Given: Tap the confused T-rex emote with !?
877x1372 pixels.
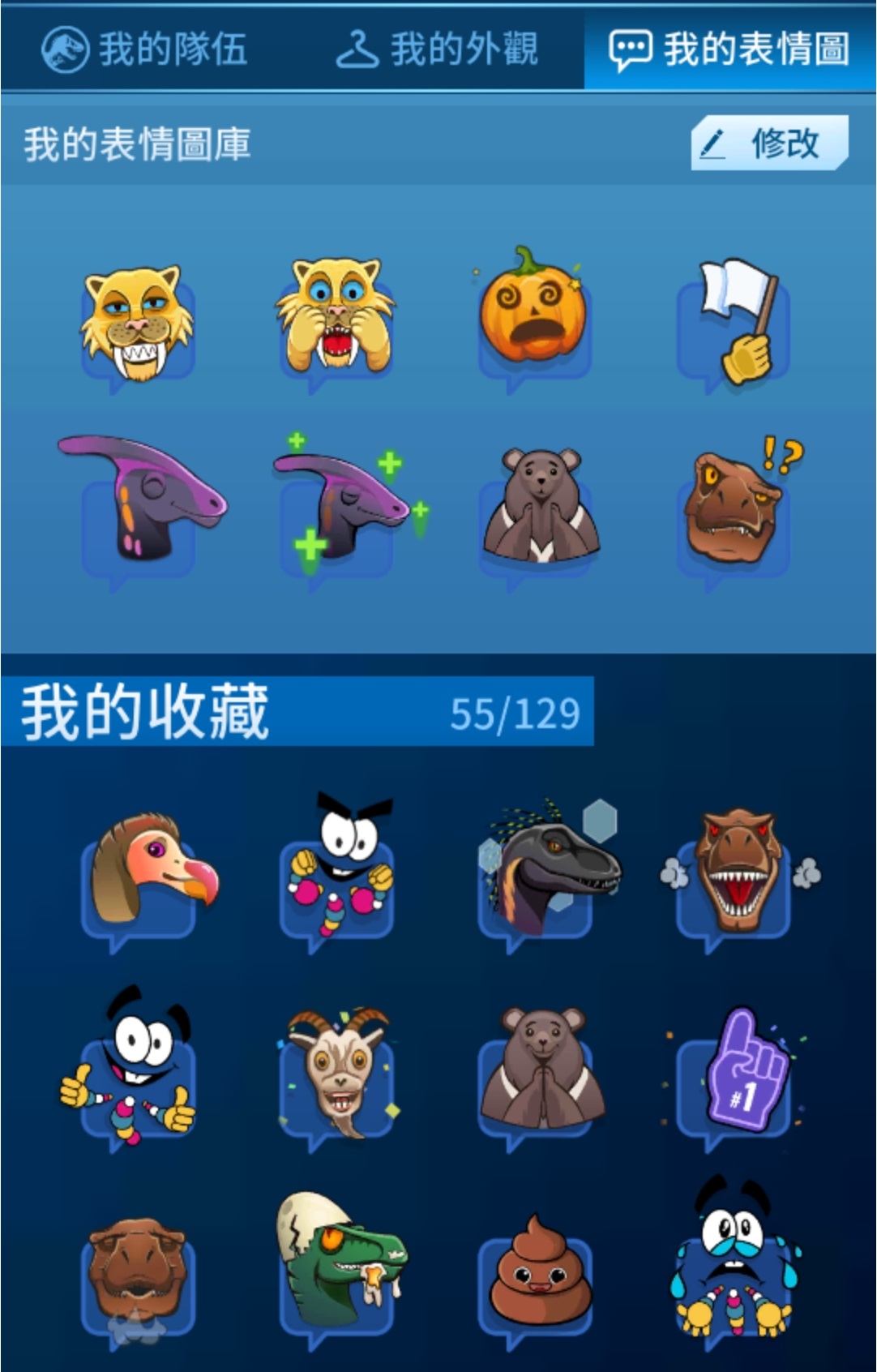Looking at the screenshot, I should (x=734, y=507).
